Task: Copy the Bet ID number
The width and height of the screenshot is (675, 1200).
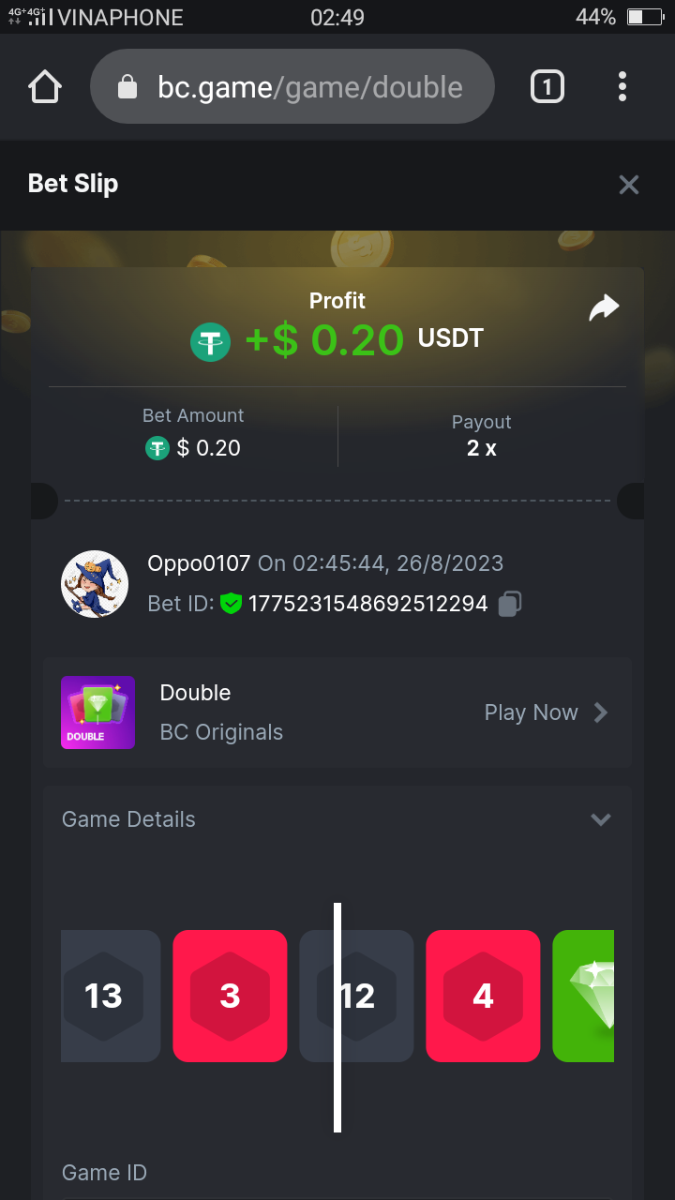Action: 510,603
